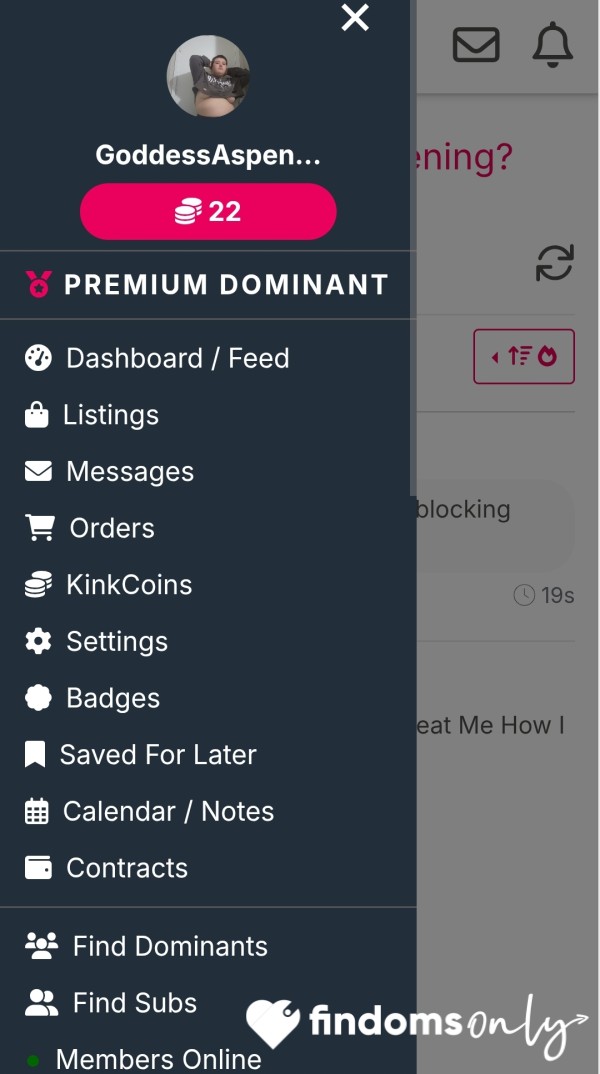600x1074 pixels.
Task: Close the side drawer menu
Action: coord(355,18)
